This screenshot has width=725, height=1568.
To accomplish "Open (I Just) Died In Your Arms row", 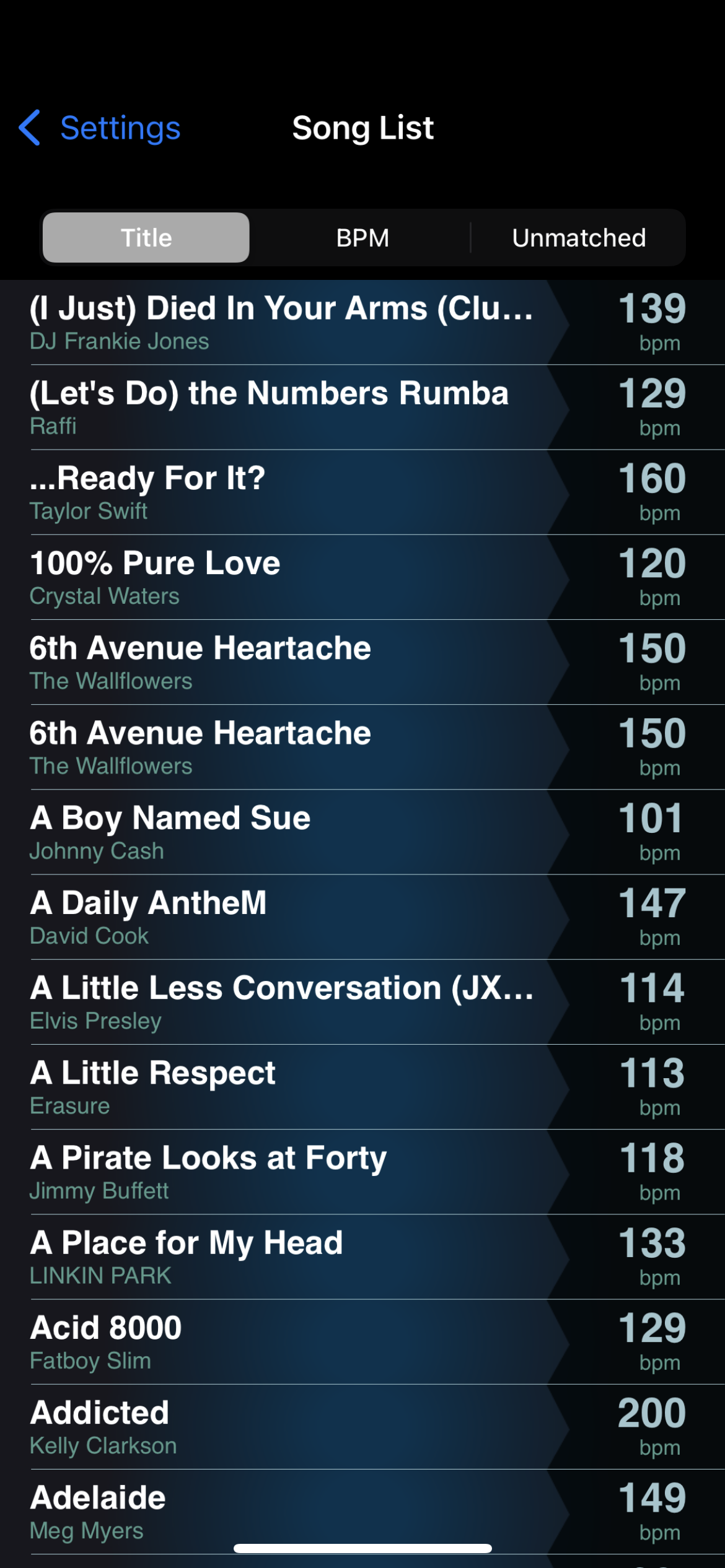I will (x=362, y=323).
